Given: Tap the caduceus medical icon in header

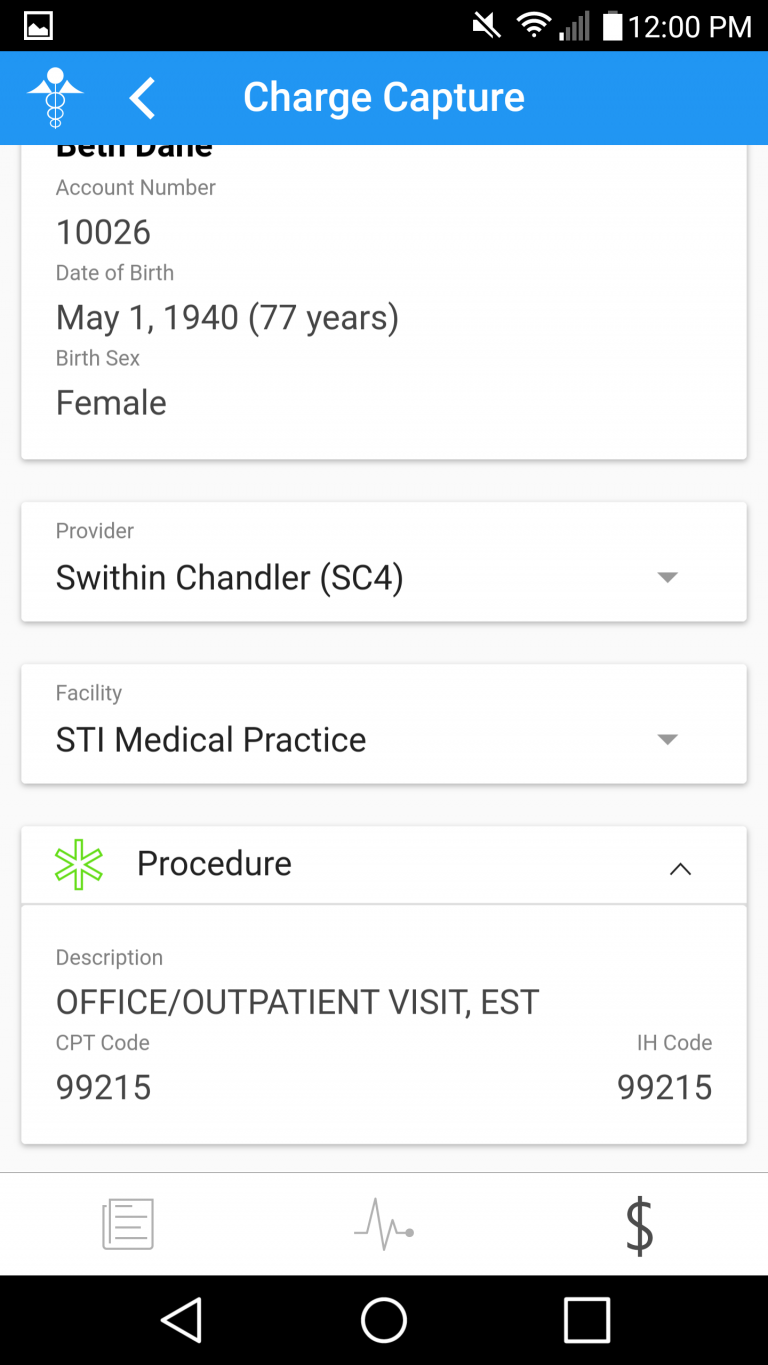Looking at the screenshot, I should click(56, 97).
